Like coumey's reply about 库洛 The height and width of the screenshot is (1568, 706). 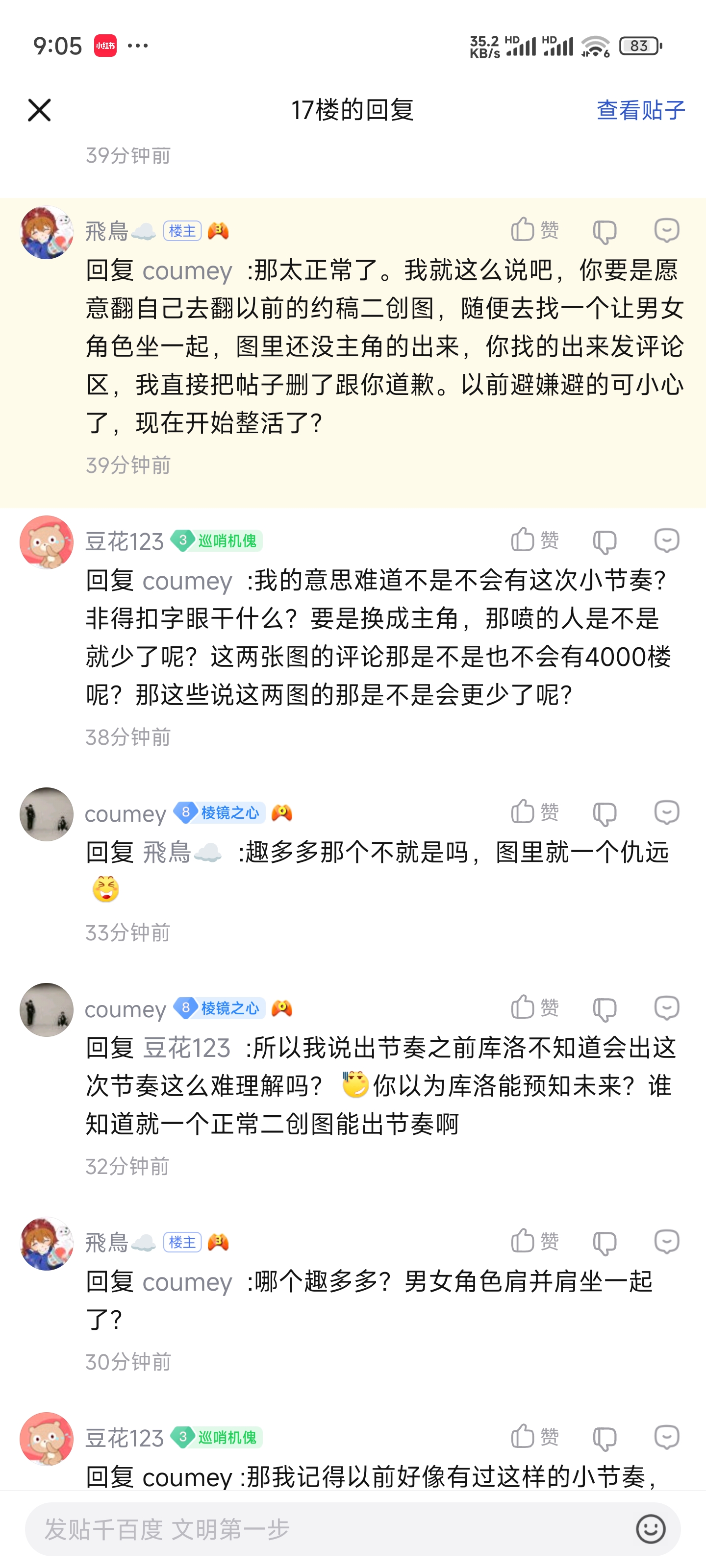533,1008
